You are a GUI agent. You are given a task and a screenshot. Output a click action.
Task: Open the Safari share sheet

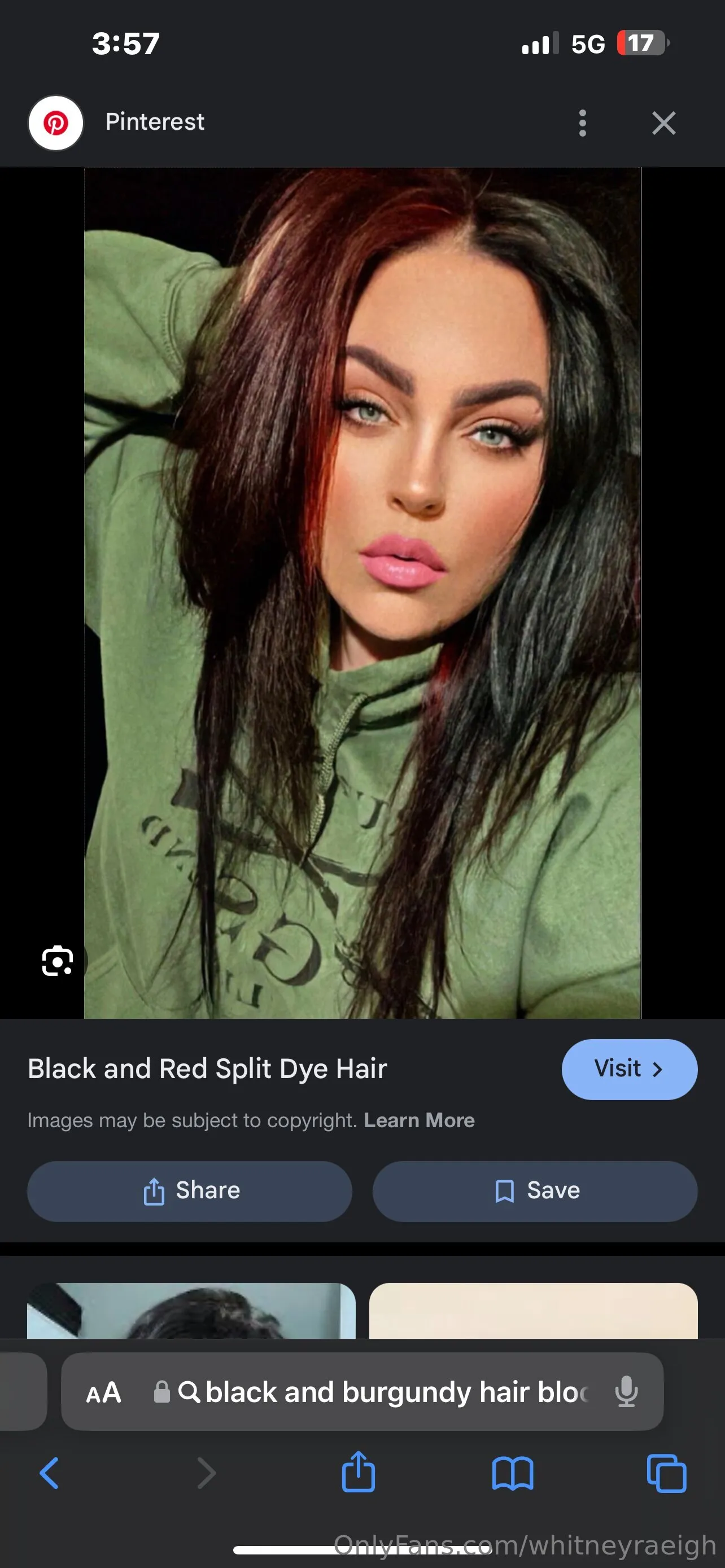tap(358, 1473)
